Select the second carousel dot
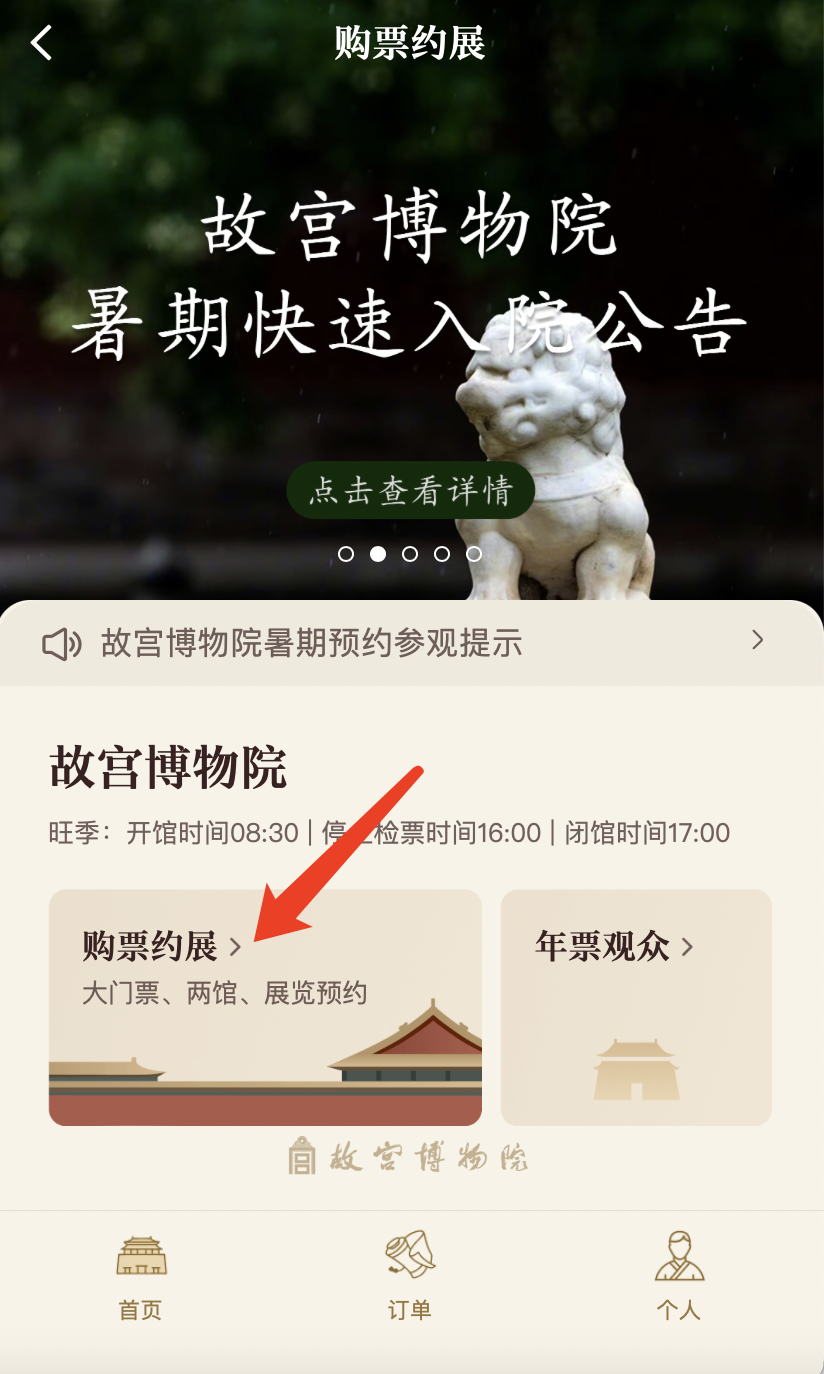The width and height of the screenshot is (824, 1374). [x=378, y=553]
